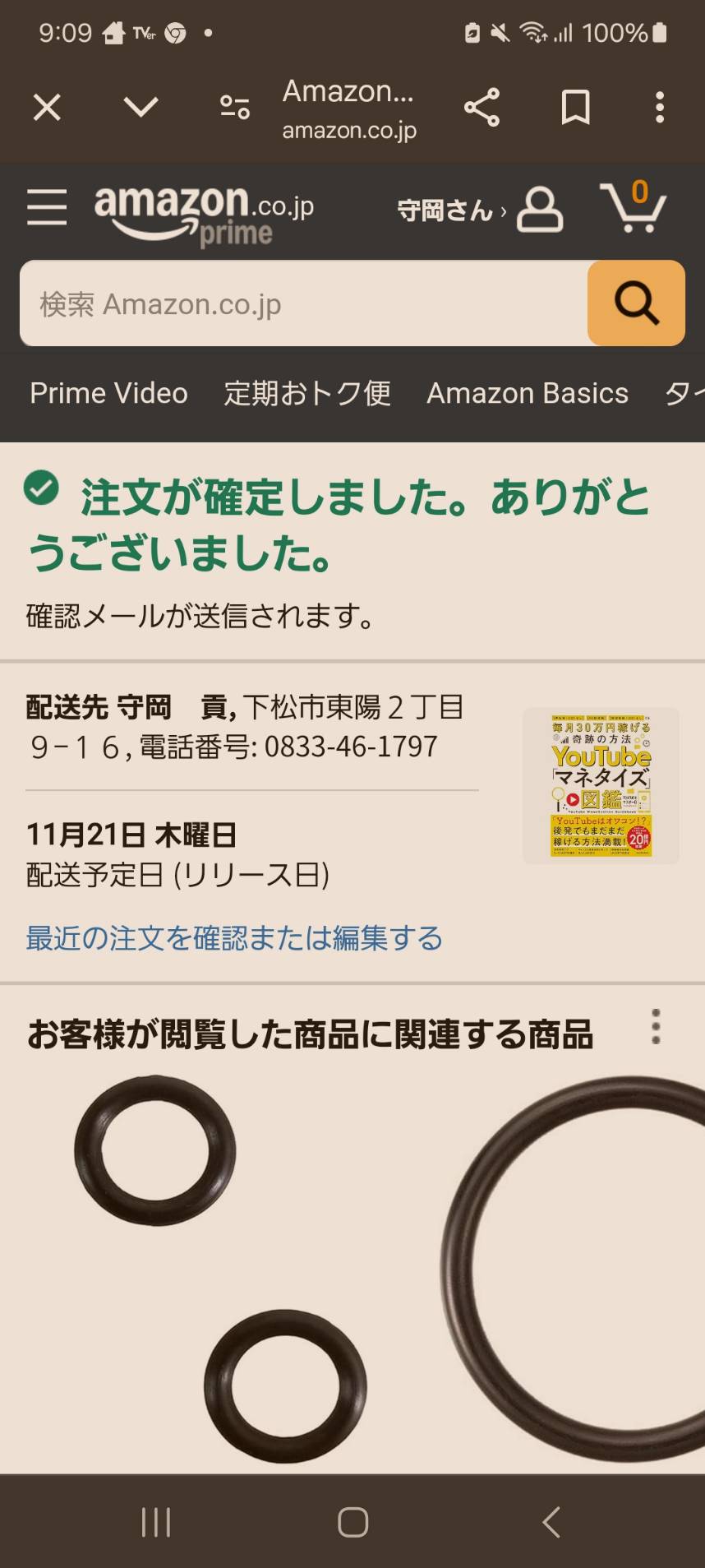705x1568 pixels.
Task: Tap 最近の注文を確認または編集する link
Action: [234, 938]
